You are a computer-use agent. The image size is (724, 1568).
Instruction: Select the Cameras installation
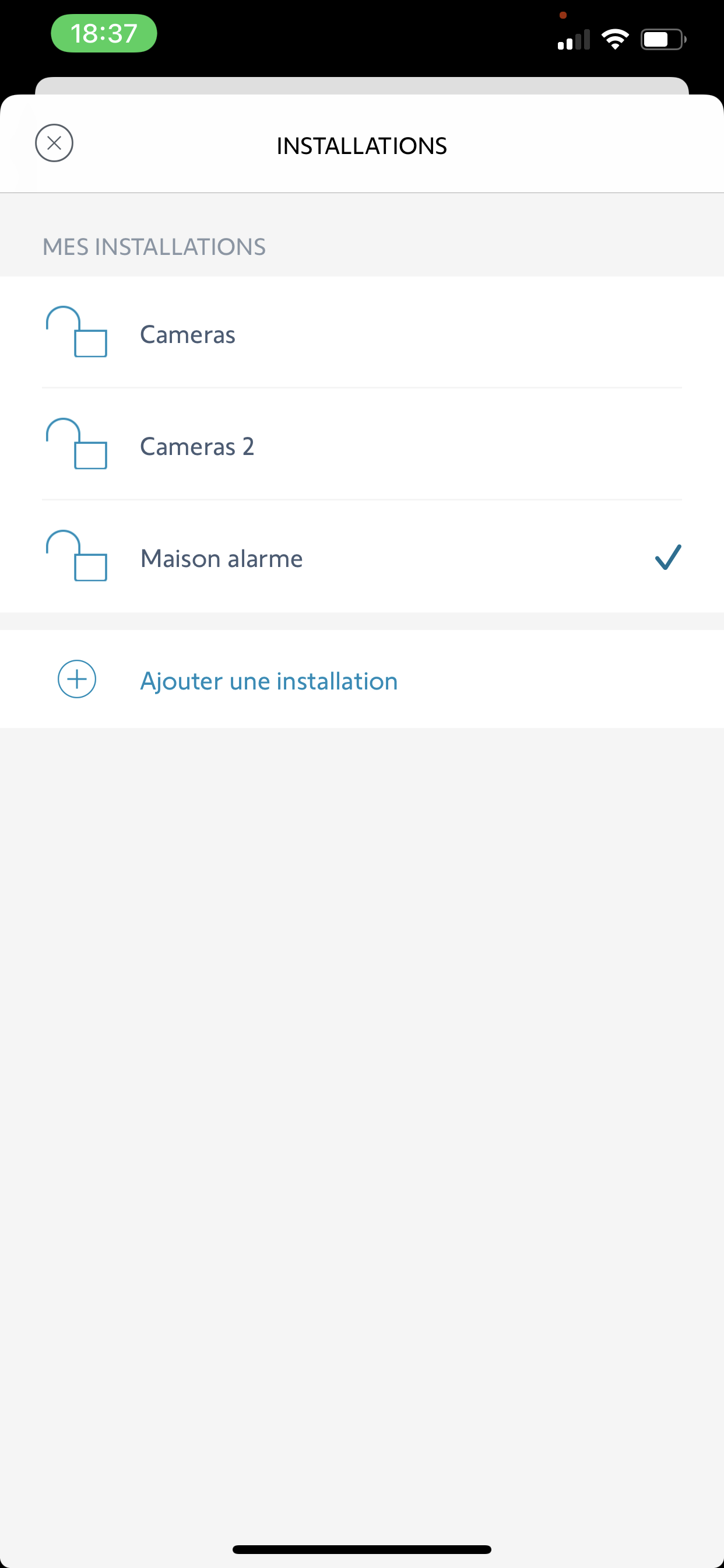(362, 332)
